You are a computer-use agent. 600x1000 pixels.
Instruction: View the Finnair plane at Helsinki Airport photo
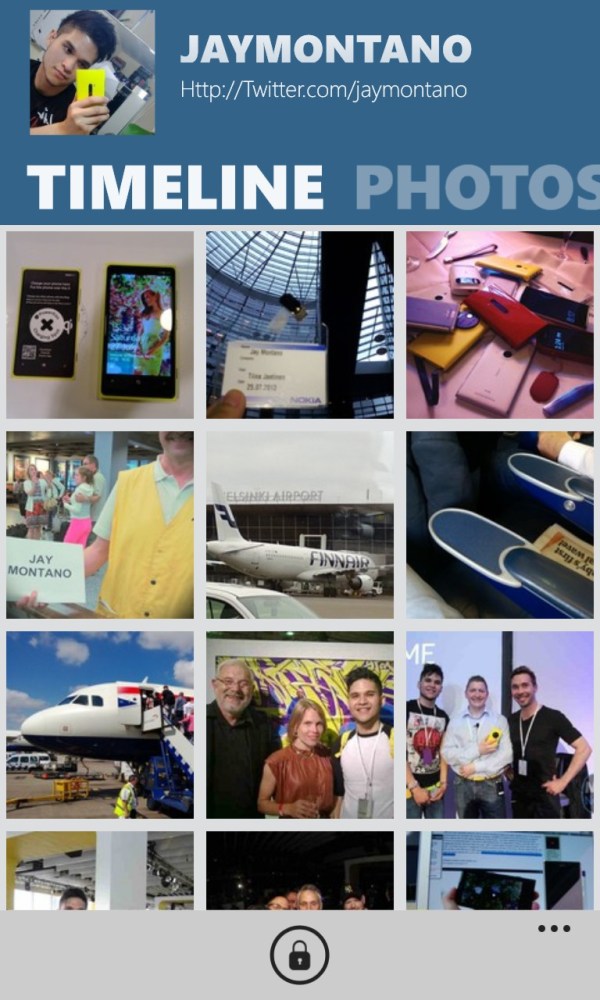click(300, 525)
